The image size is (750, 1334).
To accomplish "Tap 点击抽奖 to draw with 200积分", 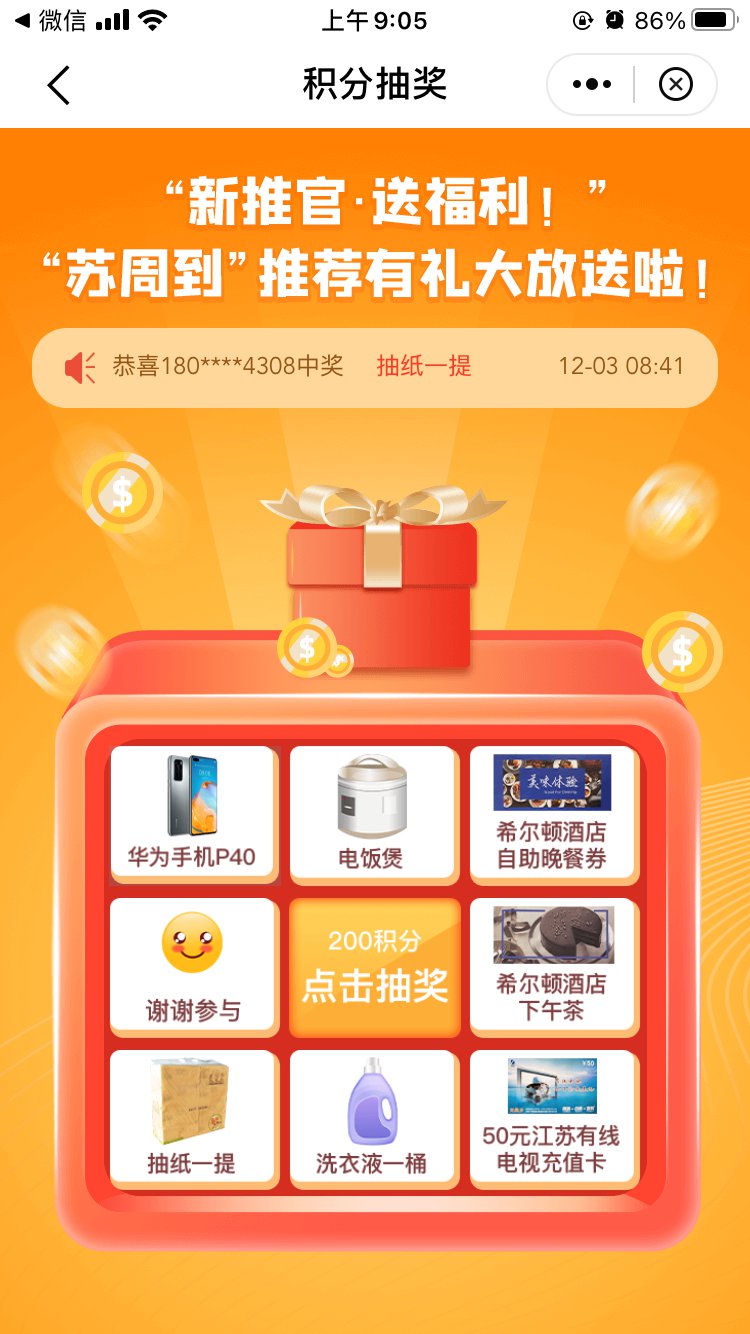I will [x=375, y=968].
